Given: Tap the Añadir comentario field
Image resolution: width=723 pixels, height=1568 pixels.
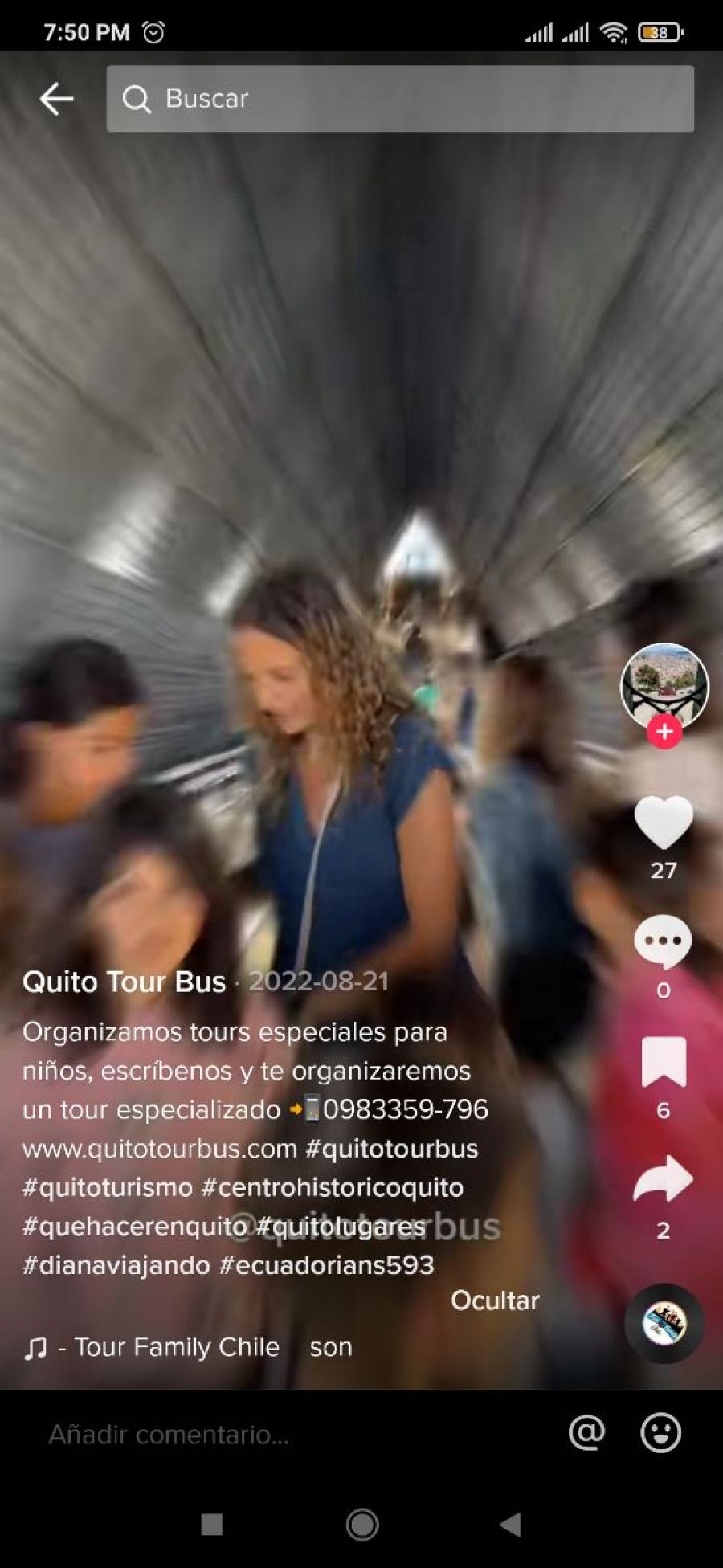Looking at the screenshot, I should [x=289, y=1434].
